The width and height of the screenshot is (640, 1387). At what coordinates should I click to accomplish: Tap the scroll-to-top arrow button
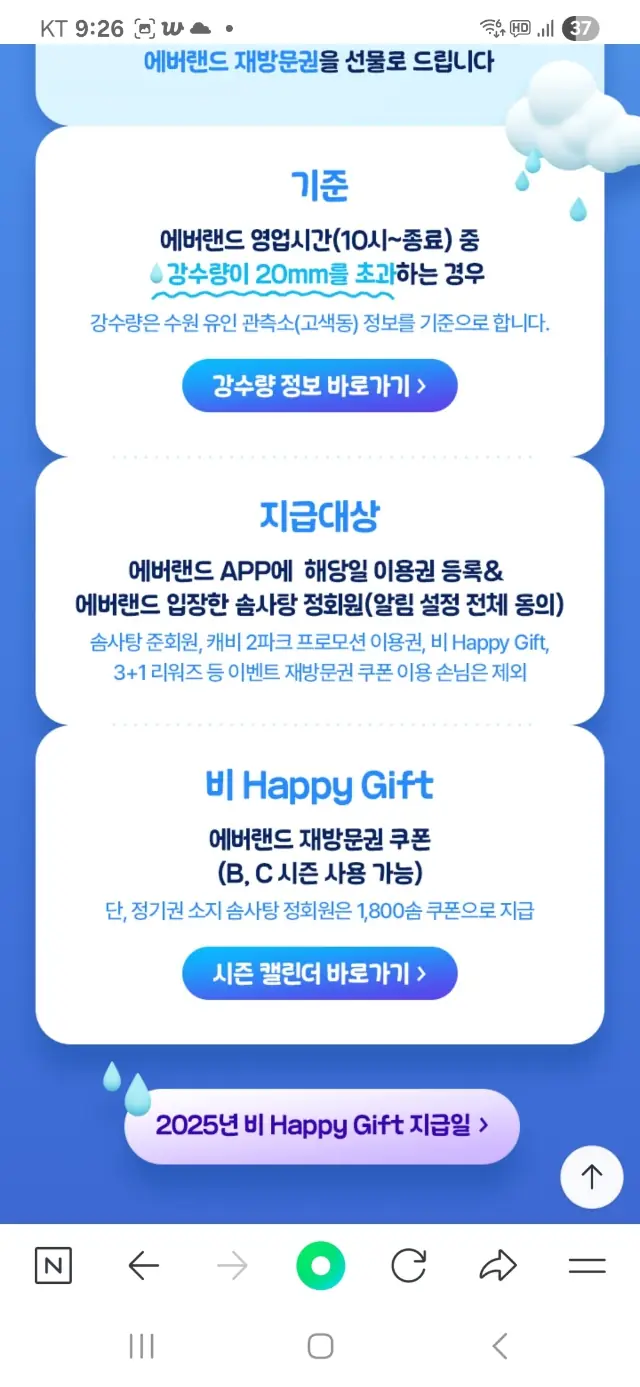pyautogui.click(x=591, y=1177)
